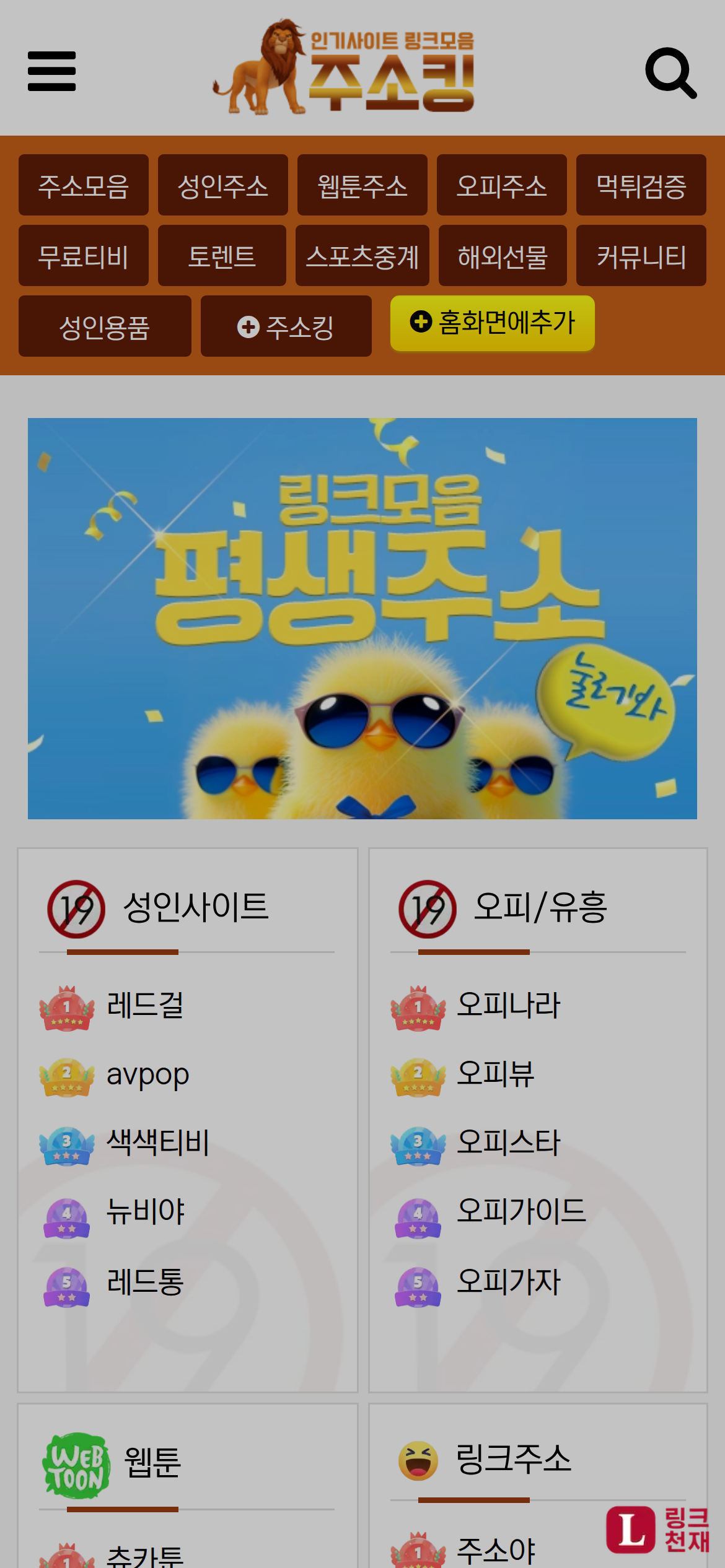Image resolution: width=725 pixels, height=1568 pixels.
Task: Select the 토렌트 category button
Action: tap(222, 256)
